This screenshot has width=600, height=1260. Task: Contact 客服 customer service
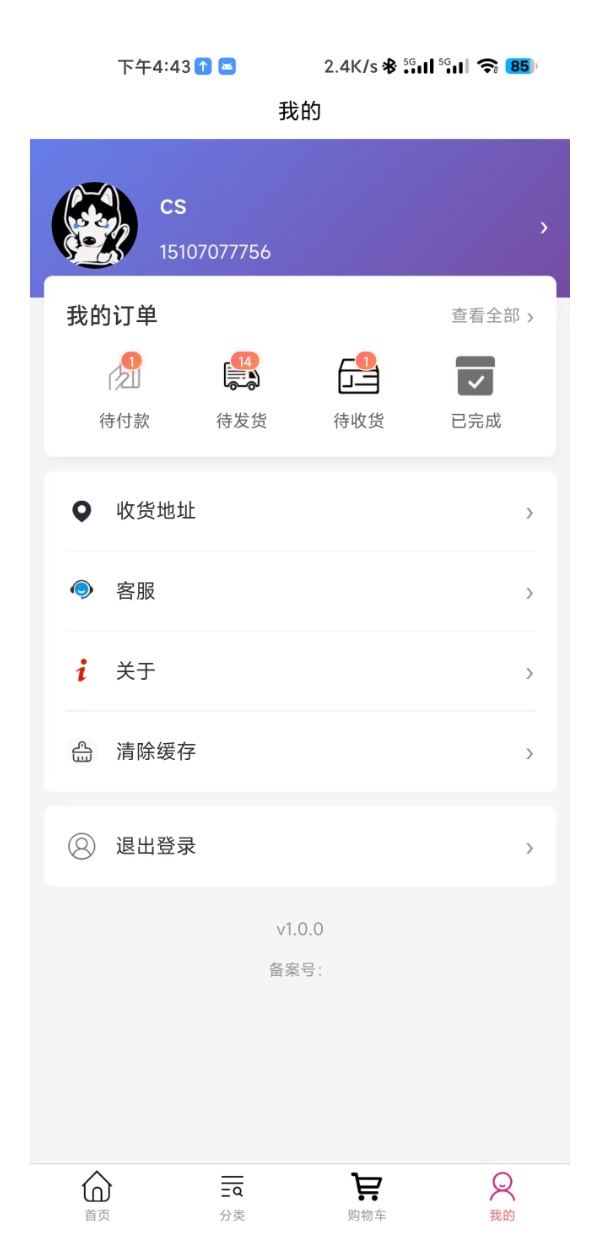pyautogui.click(x=300, y=592)
